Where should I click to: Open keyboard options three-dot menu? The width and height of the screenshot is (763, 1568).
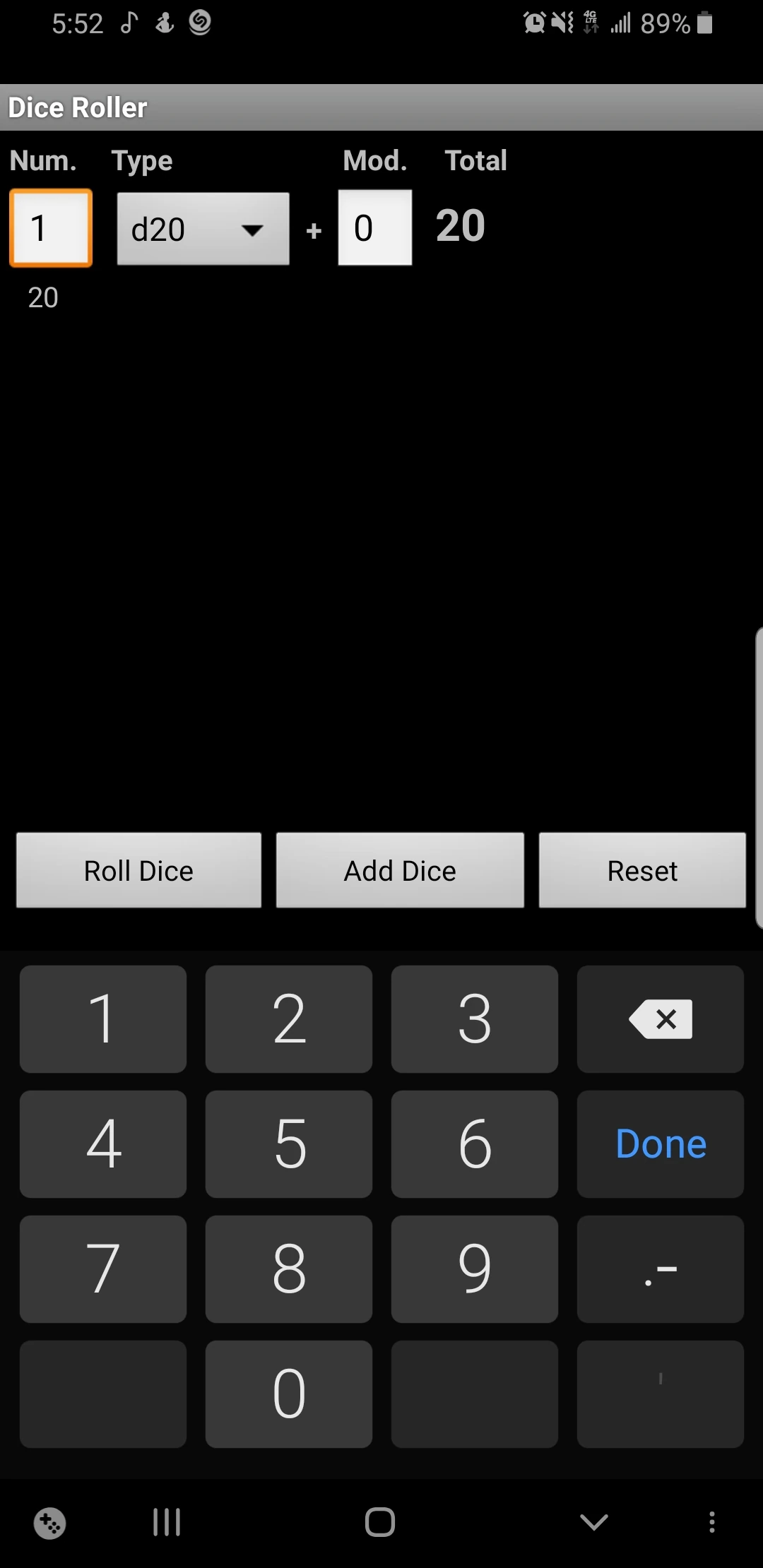tap(711, 1522)
